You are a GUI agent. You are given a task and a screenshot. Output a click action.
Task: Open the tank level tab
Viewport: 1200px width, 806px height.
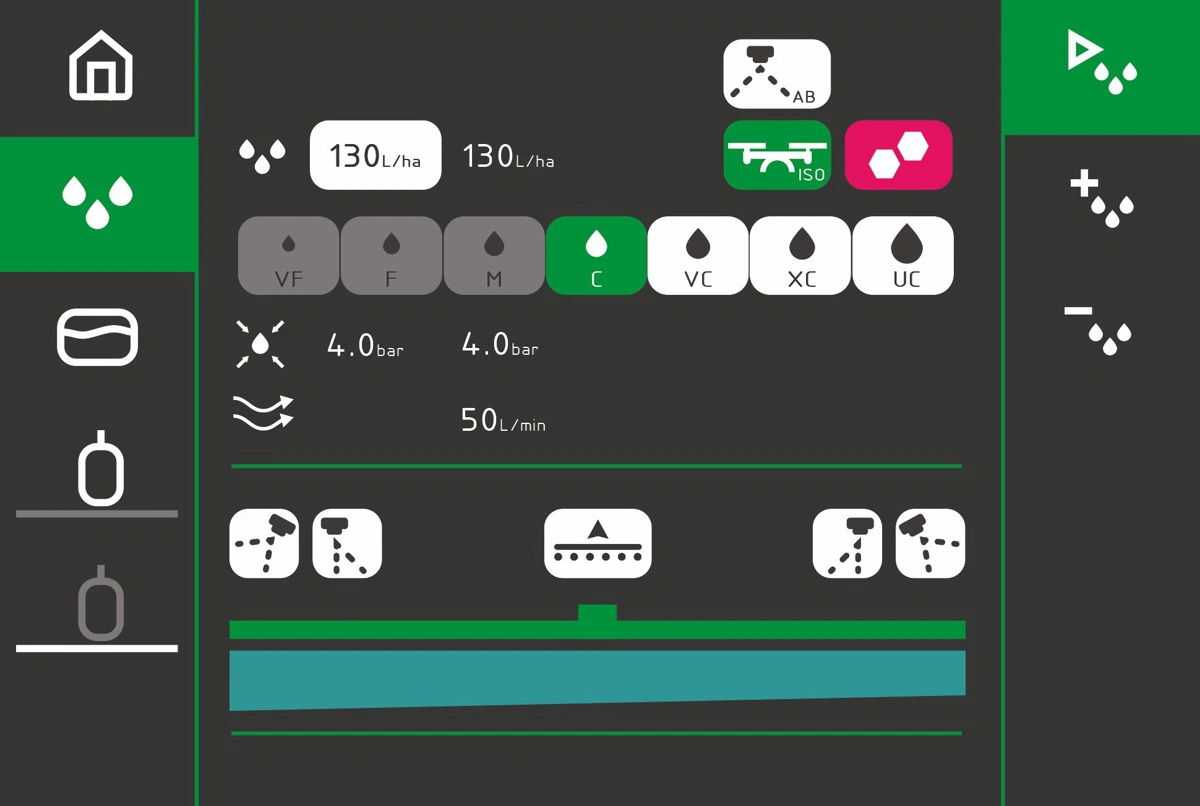pos(97,337)
